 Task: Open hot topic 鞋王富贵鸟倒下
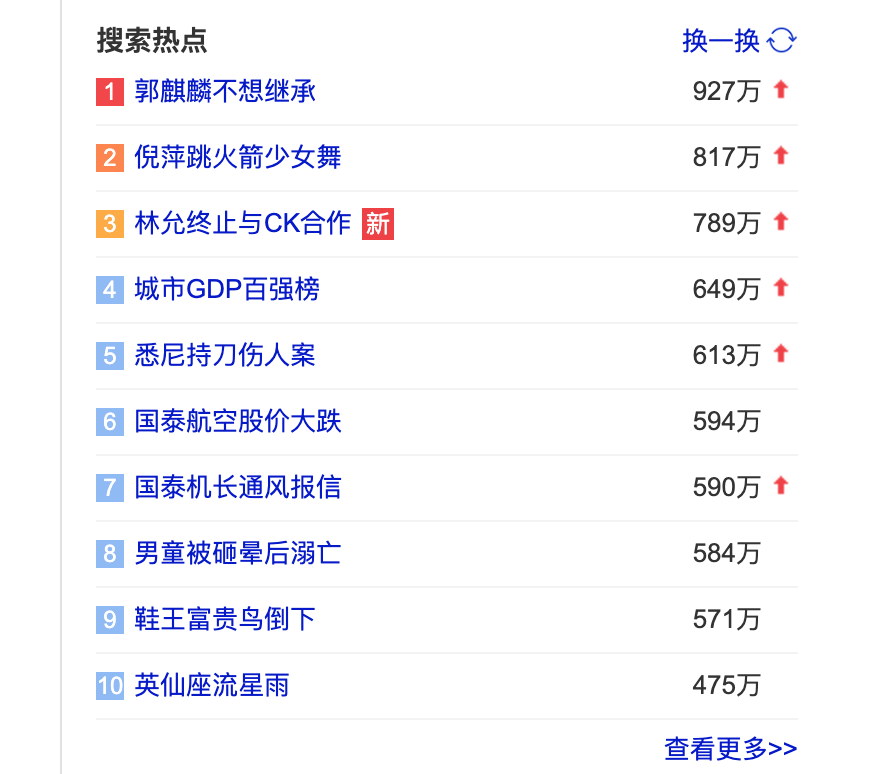(x=225, y=620)
